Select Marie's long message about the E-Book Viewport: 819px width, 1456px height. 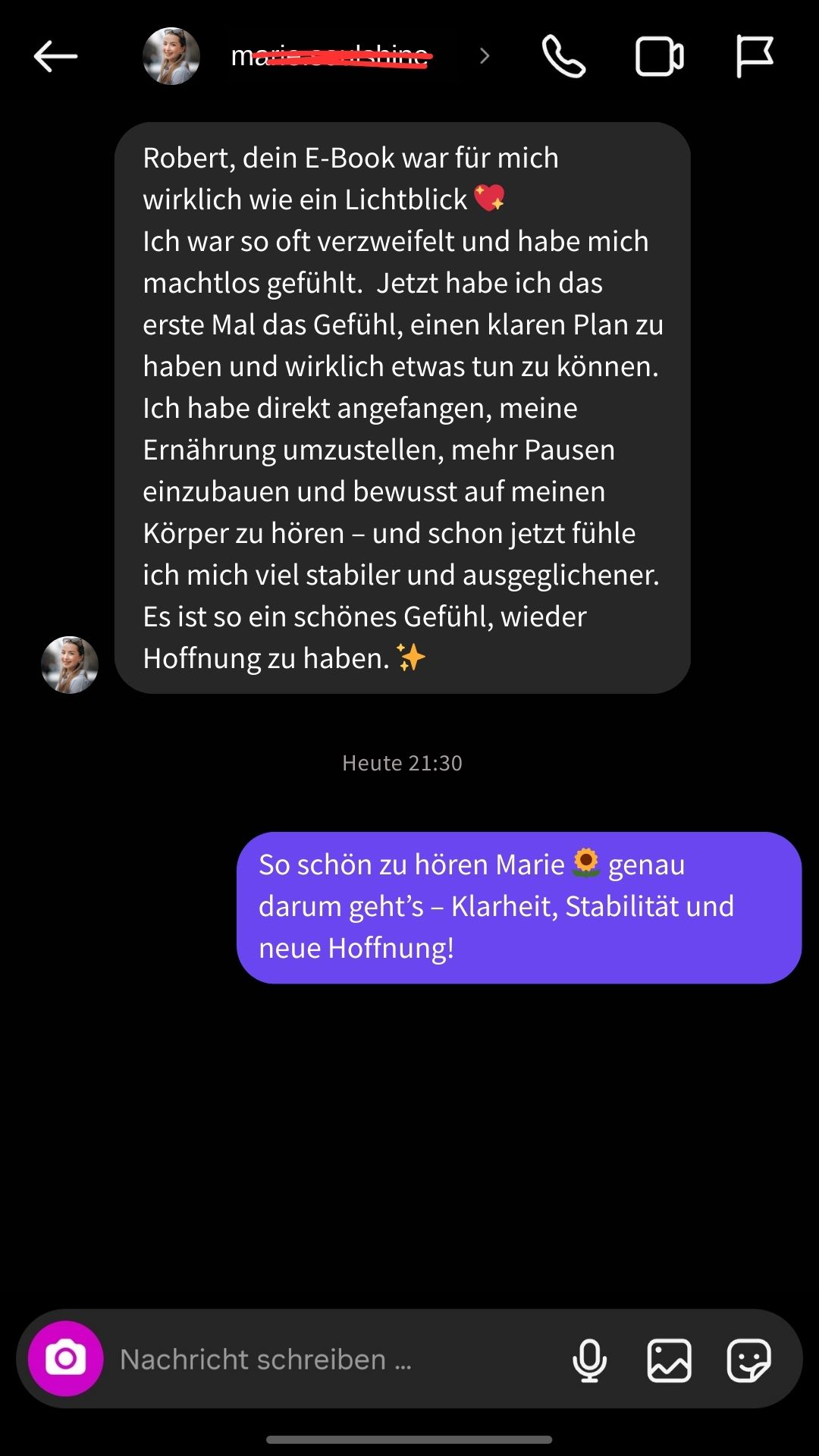pyautogui.click(x=402, y=409)
